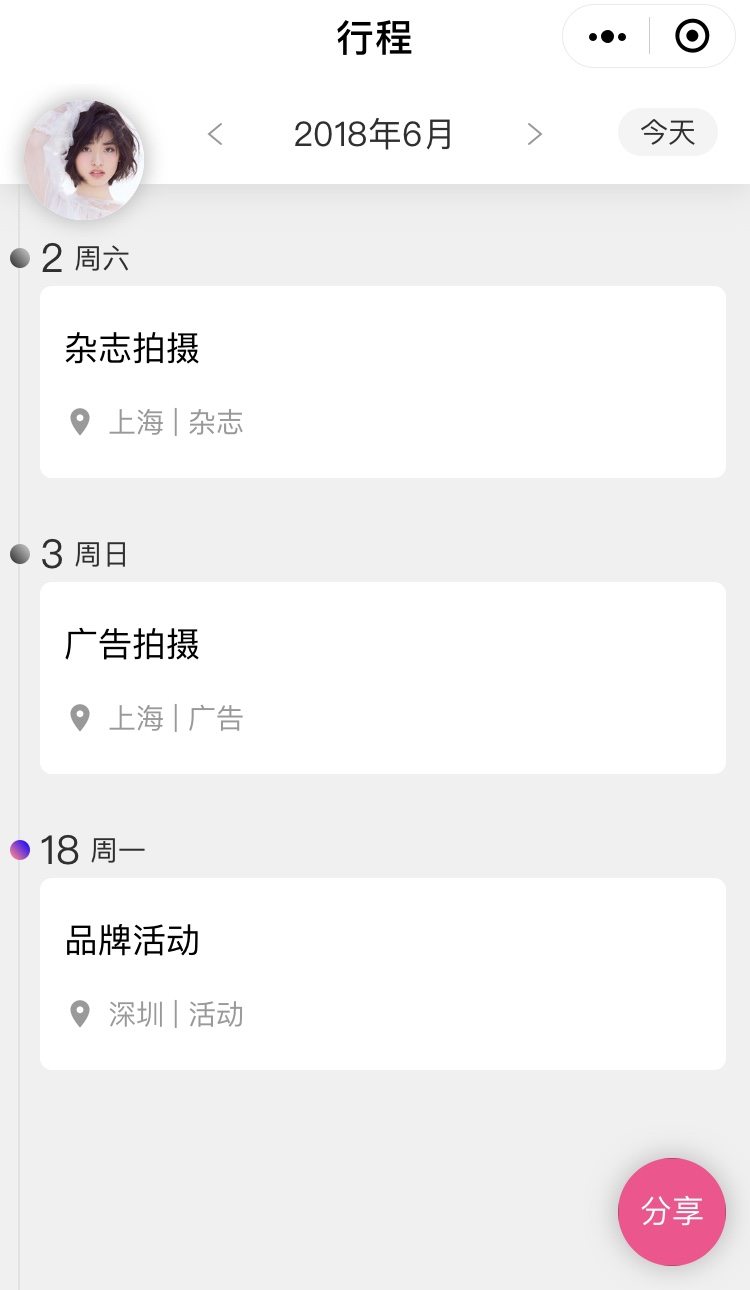This screenshot has height=1290, width=750.
Task: Go to the previous month
Action: click(215, 134)
